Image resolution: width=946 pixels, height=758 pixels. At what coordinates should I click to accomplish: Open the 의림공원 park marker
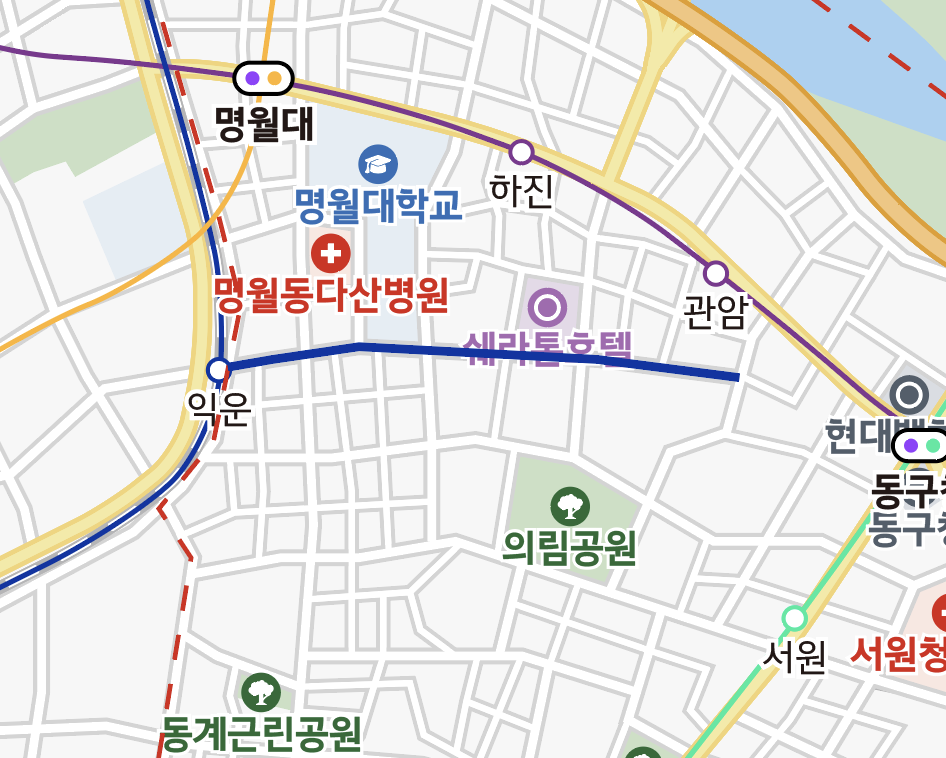click(570, 507)
